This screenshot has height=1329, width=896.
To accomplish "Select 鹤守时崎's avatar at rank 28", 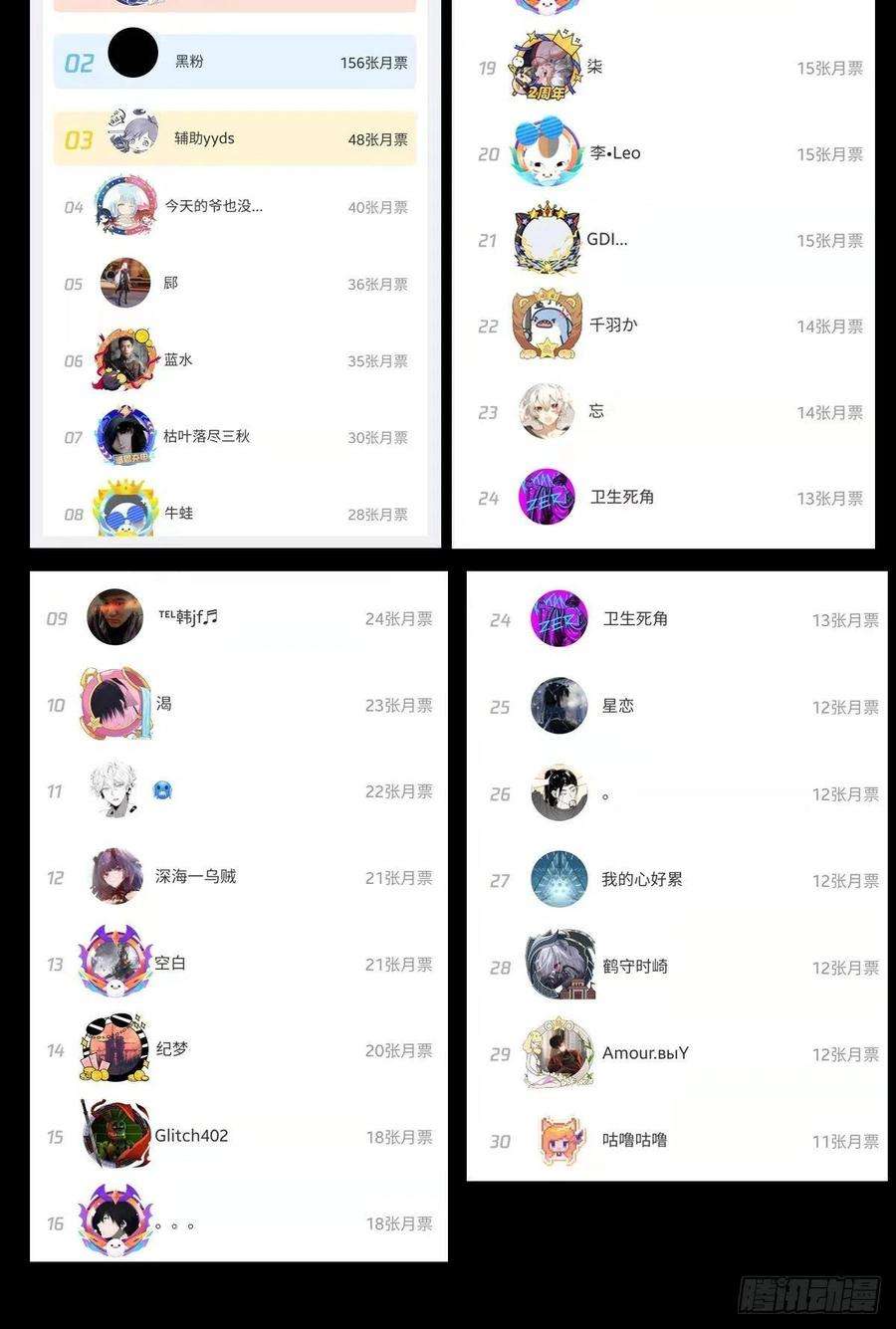I will click(x=560, y=966).
